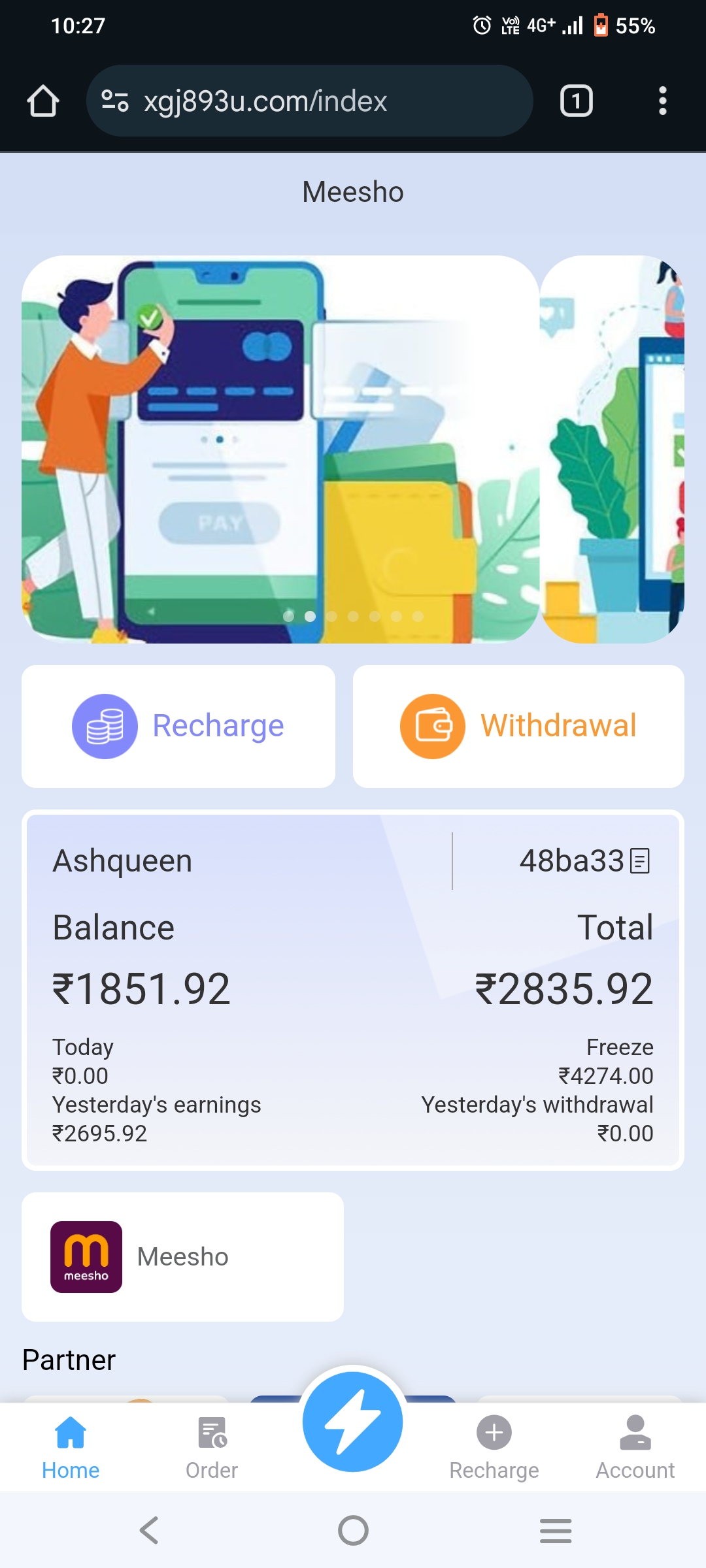706x1568 pixels.
Task: Open Recharge in the bottom navigation
Action: pos(494,1446)
